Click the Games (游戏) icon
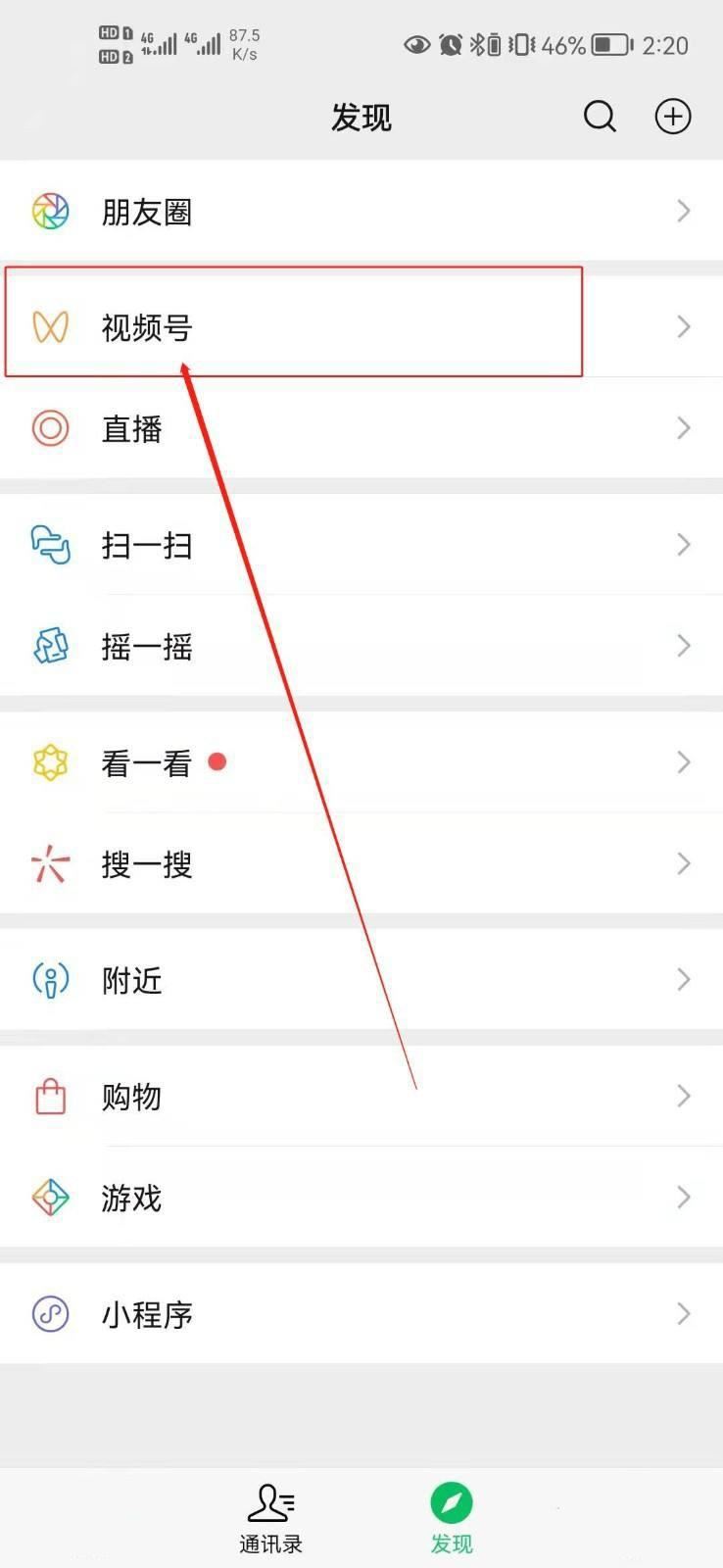723x1568 pixels. (x=49, y=1198)
